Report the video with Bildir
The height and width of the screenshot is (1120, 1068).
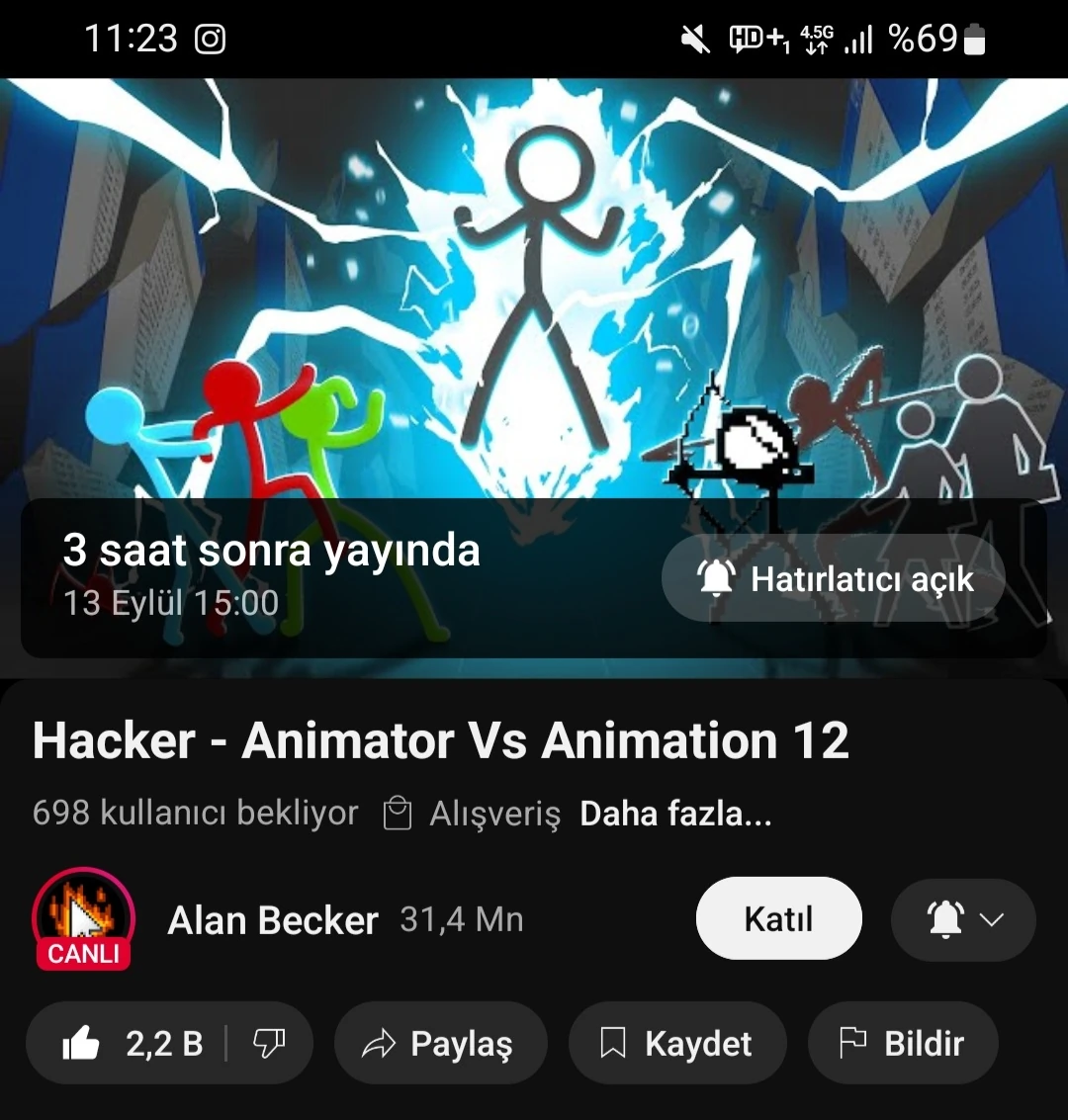(902, 1043)
